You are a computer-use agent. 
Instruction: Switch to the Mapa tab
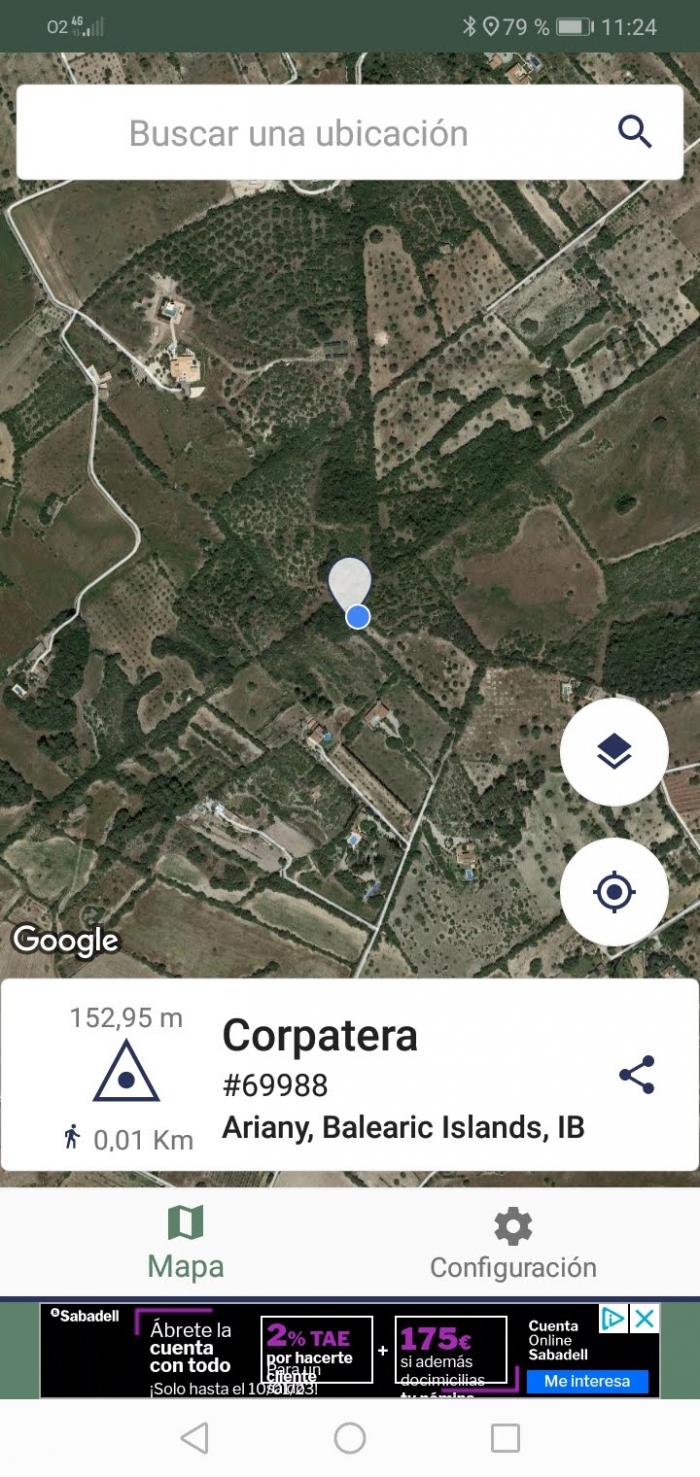(x=186, y=1243)
